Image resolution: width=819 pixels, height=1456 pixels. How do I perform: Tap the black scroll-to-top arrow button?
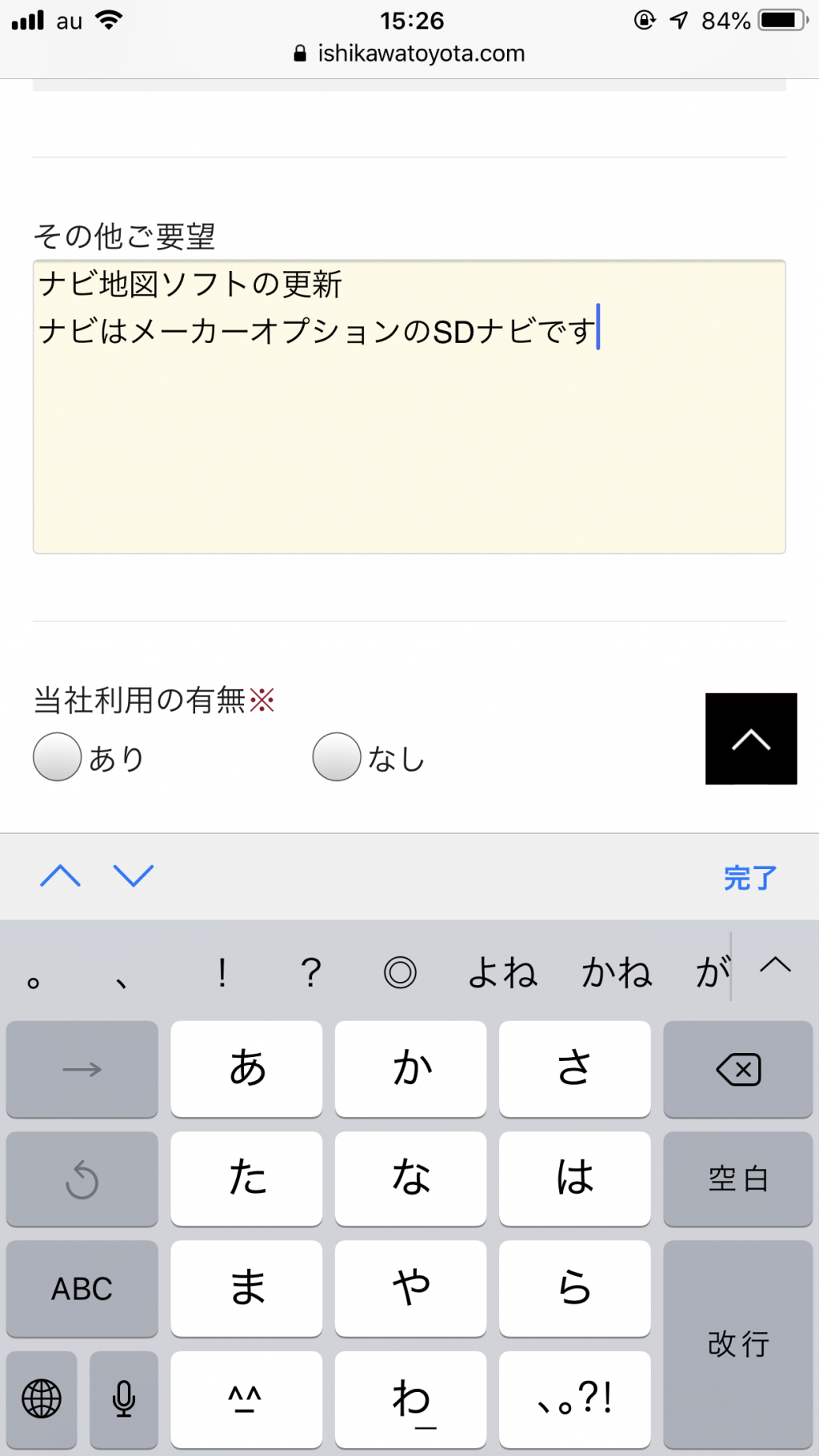(x=751, y=739)
